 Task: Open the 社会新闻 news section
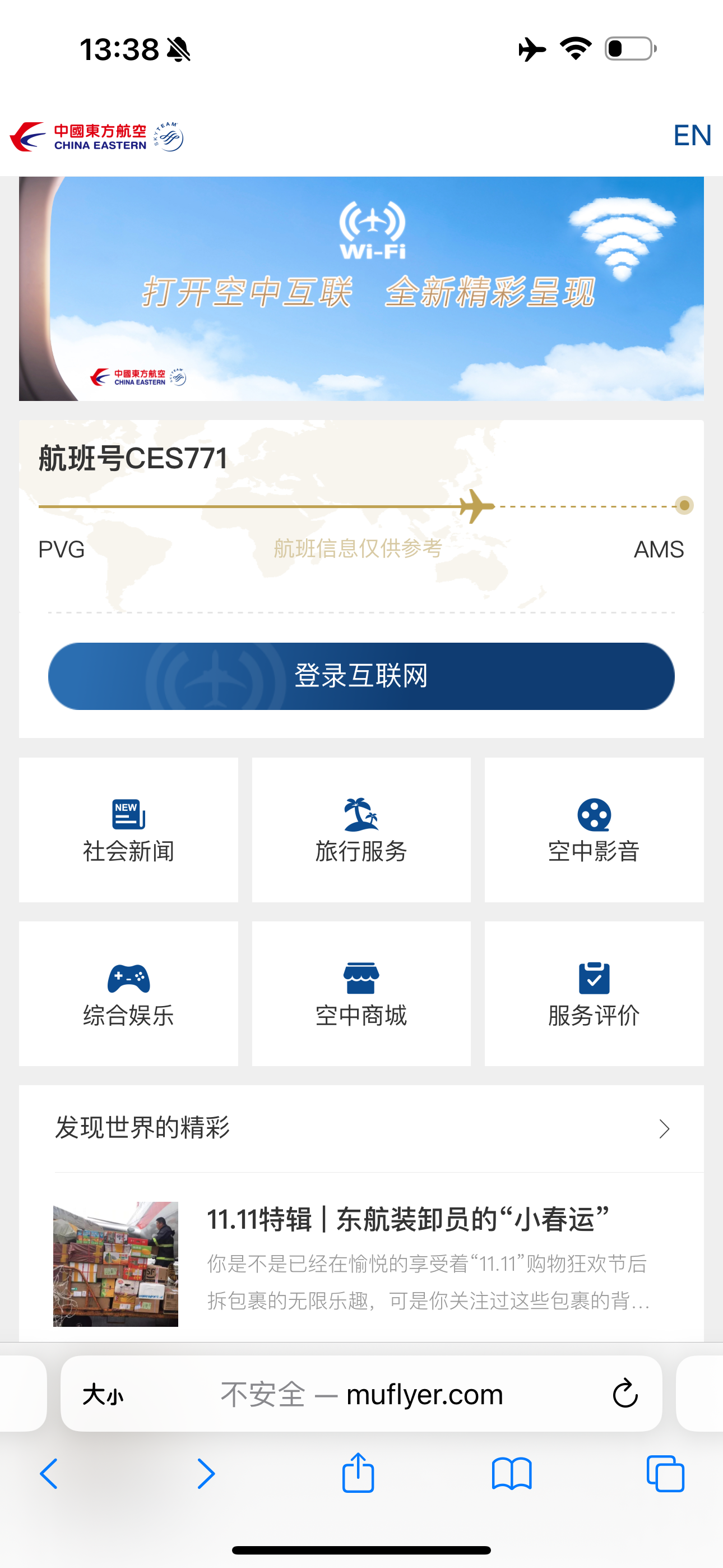point(128,829)
